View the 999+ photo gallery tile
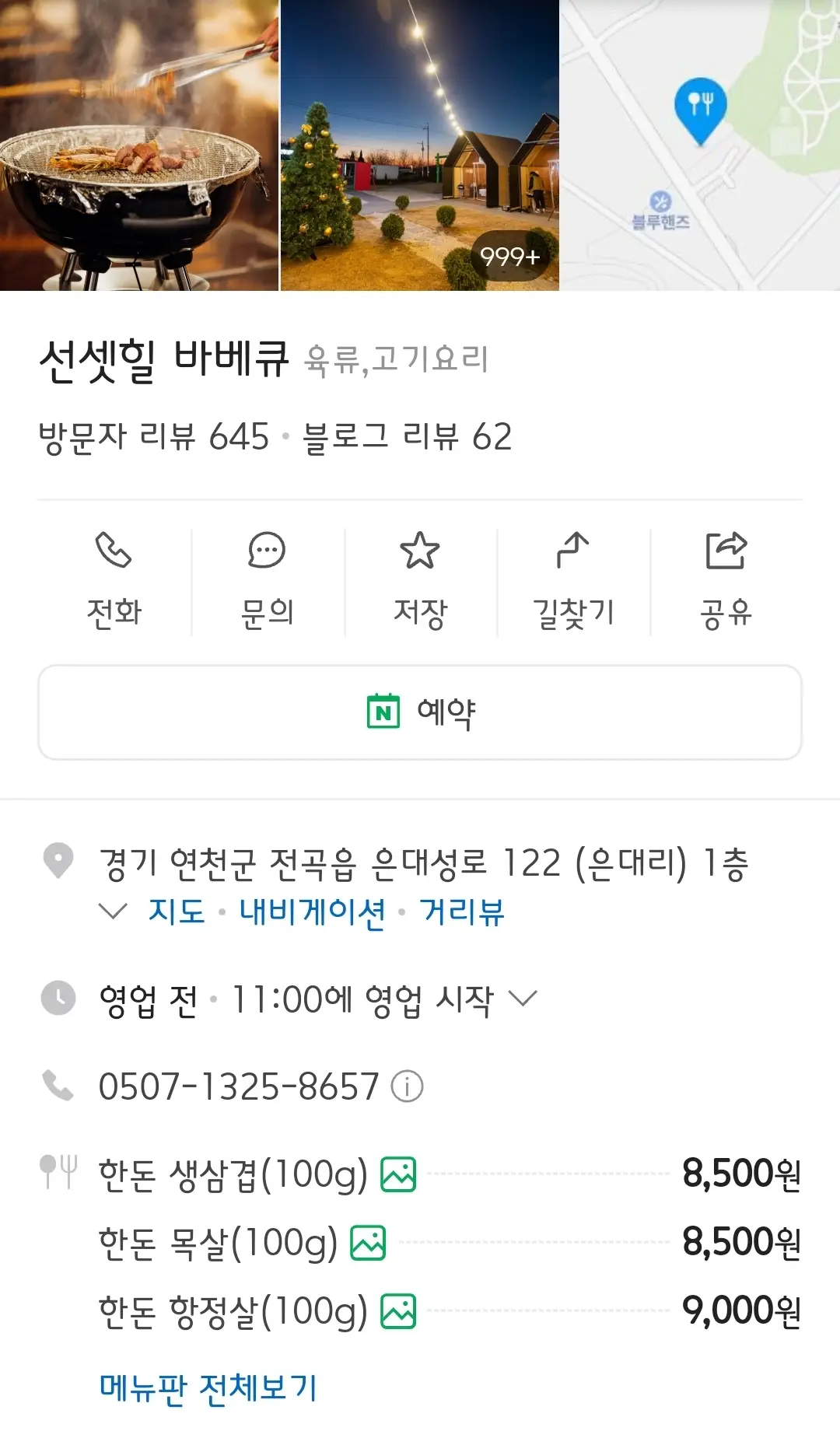Image resolution: width=840 pixels, height=1431 pixels. pos(419,145)
